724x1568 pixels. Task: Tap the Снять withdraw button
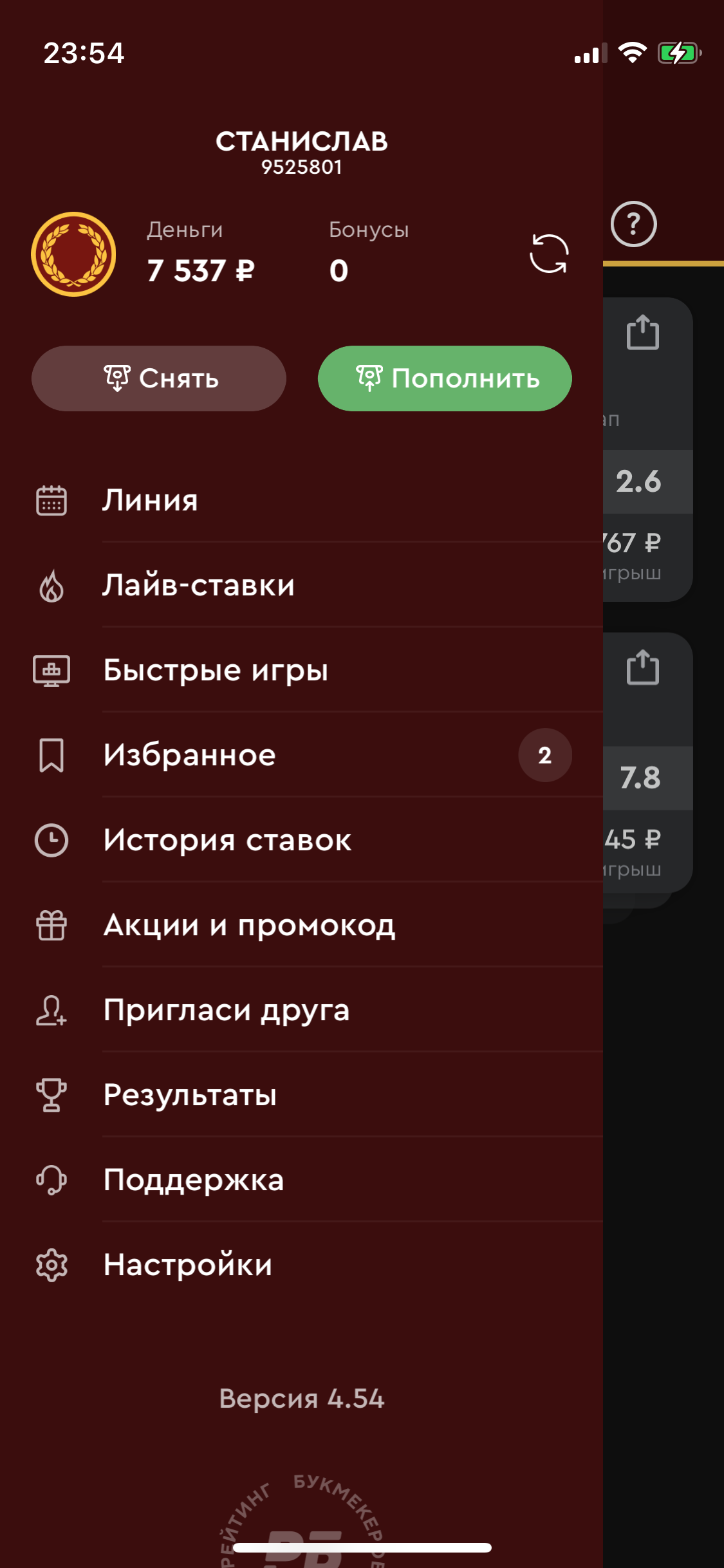[159, 378]
